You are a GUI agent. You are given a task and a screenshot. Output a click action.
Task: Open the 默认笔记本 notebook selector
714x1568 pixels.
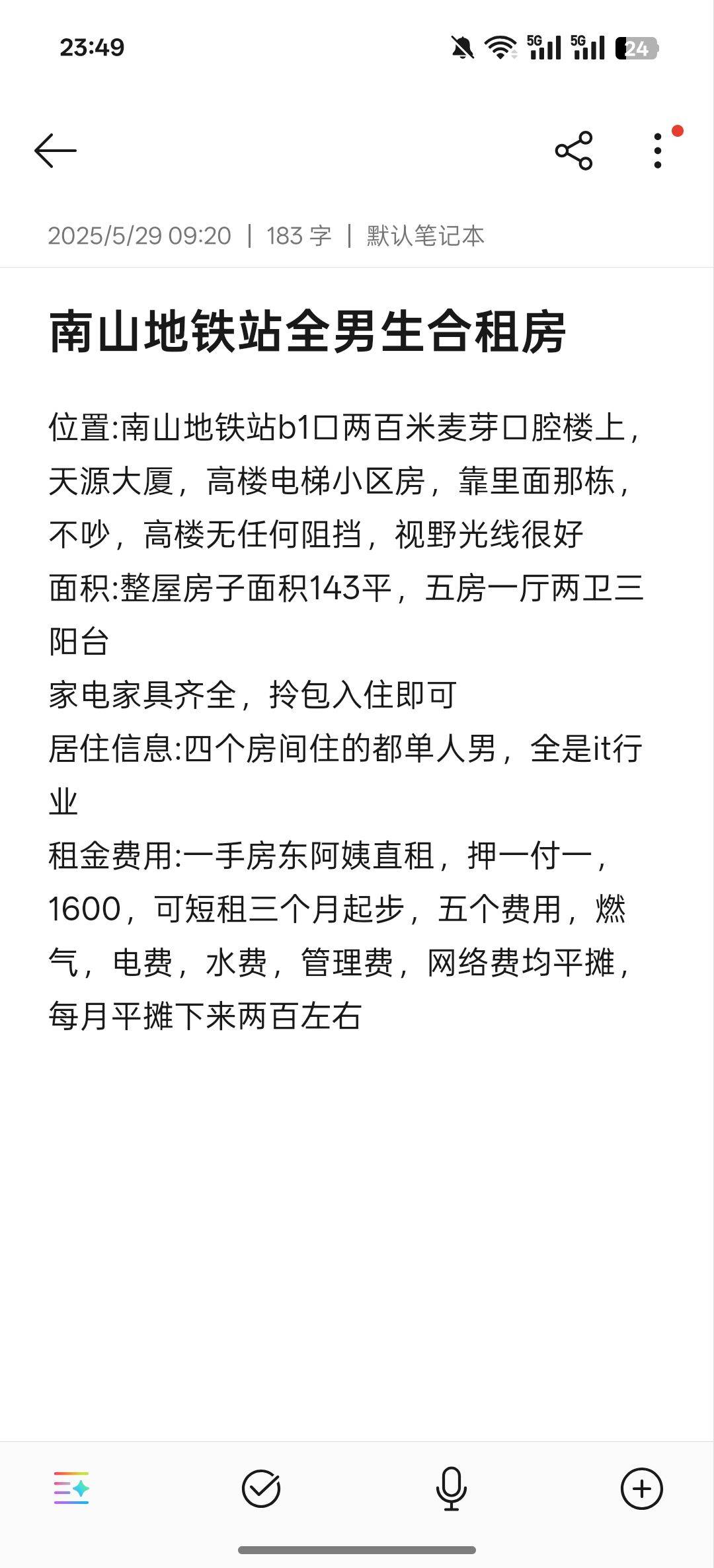click(x=425, y=236)
